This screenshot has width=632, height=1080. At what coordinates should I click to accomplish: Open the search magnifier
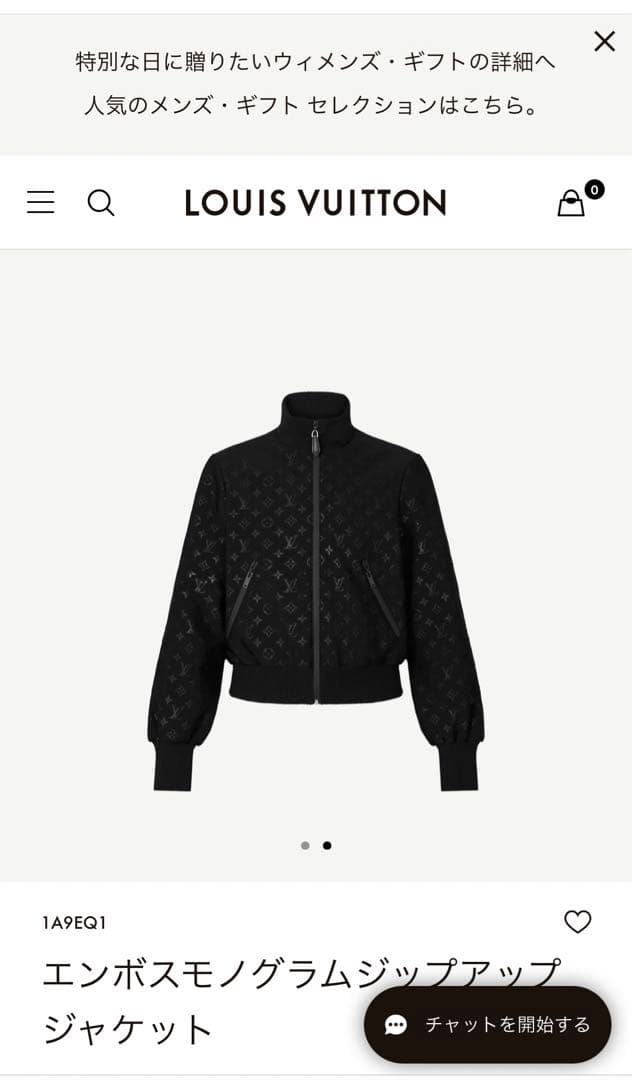(101, 203)
